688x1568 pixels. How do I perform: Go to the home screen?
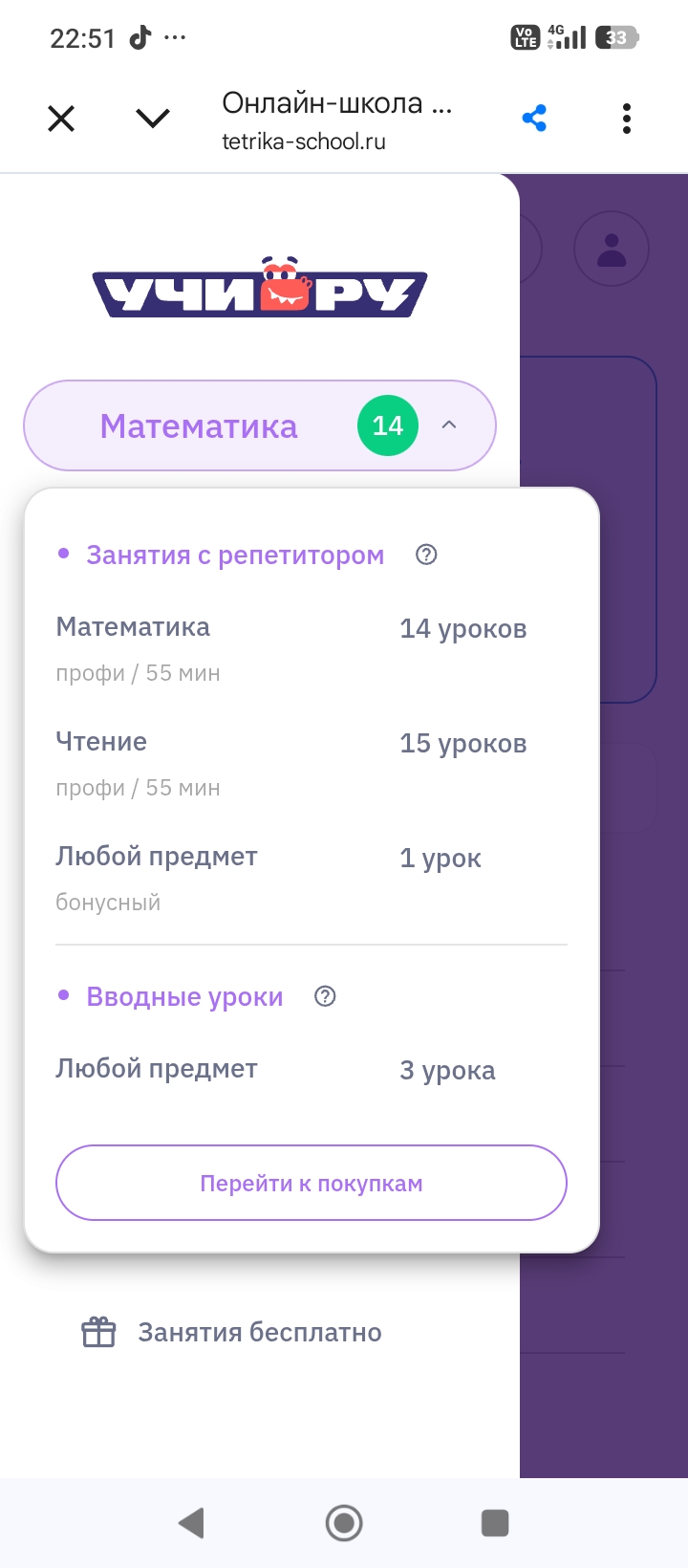(344, 1522)
